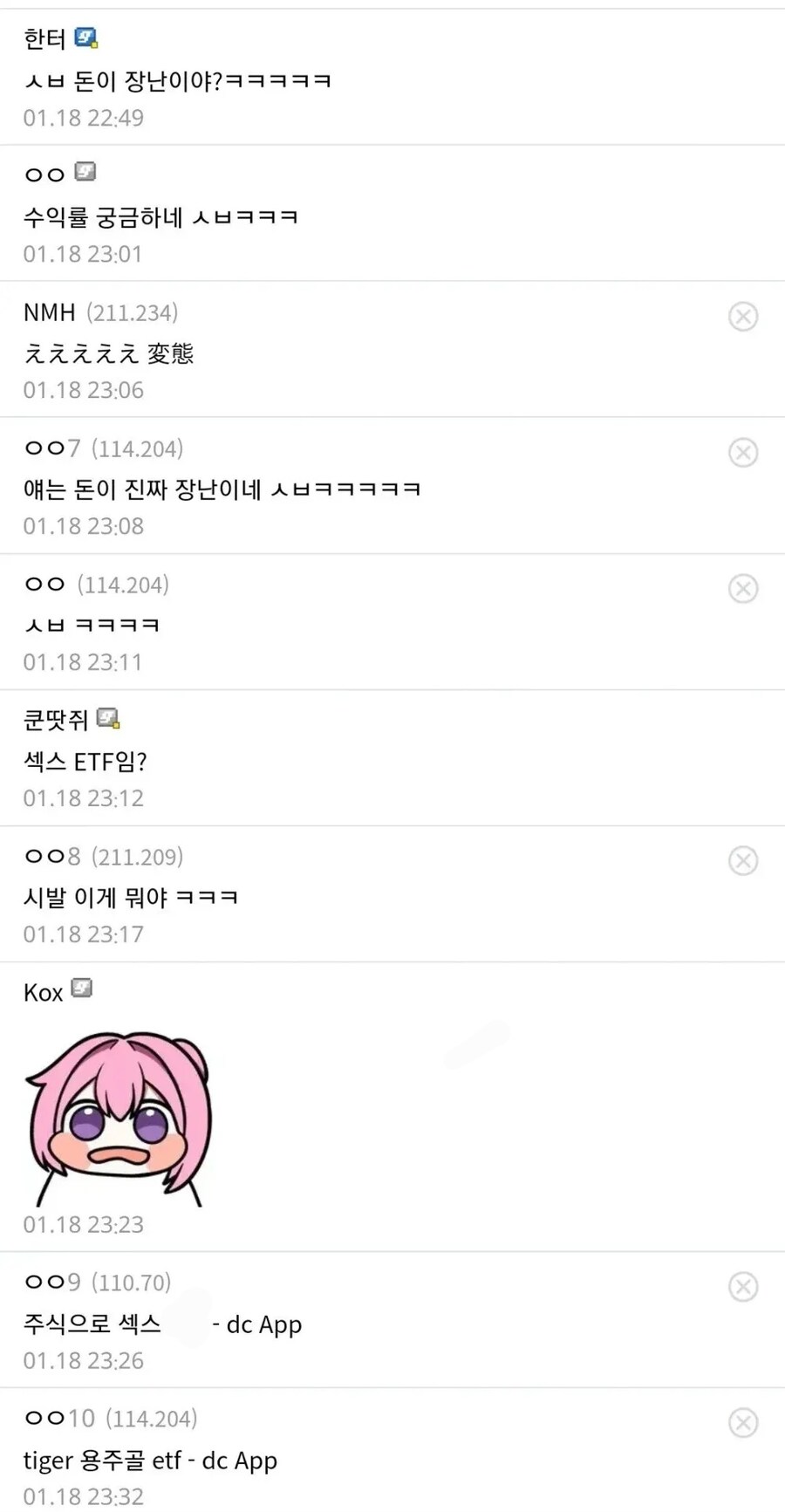Click the delete icon on NMH's comment

743,317
